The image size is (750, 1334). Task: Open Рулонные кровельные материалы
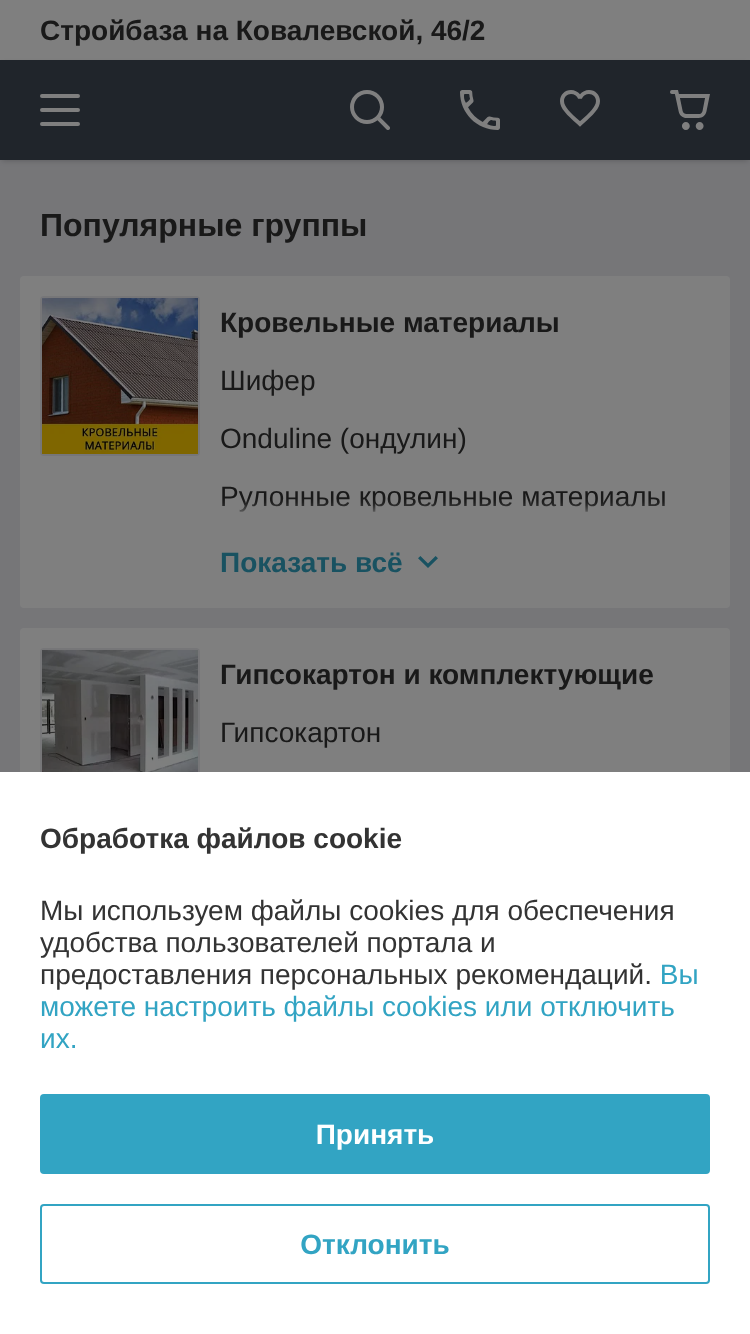pyautogui.click(x=443, y=497)
